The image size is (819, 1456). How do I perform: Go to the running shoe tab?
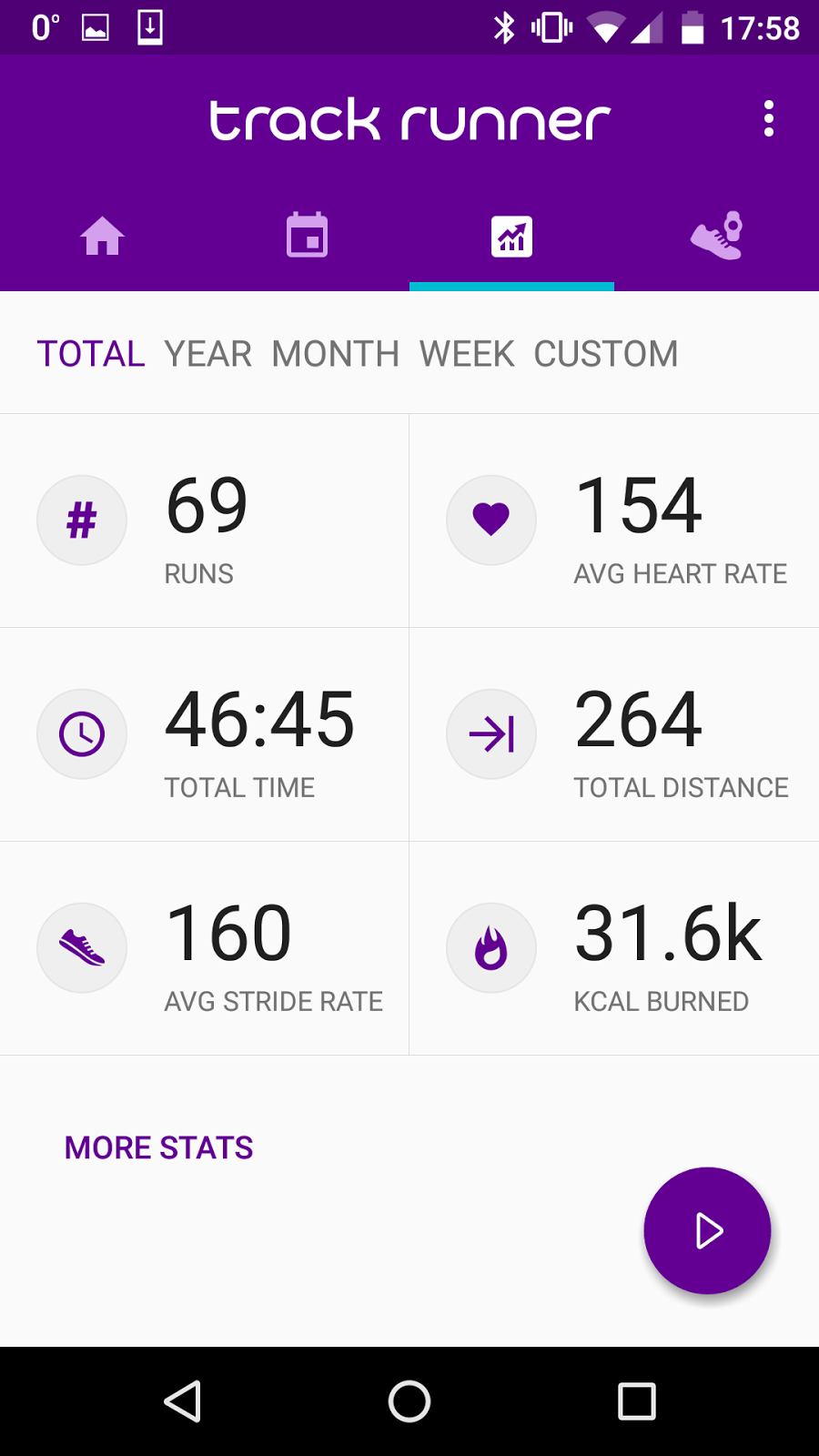[x=717, y=237]
